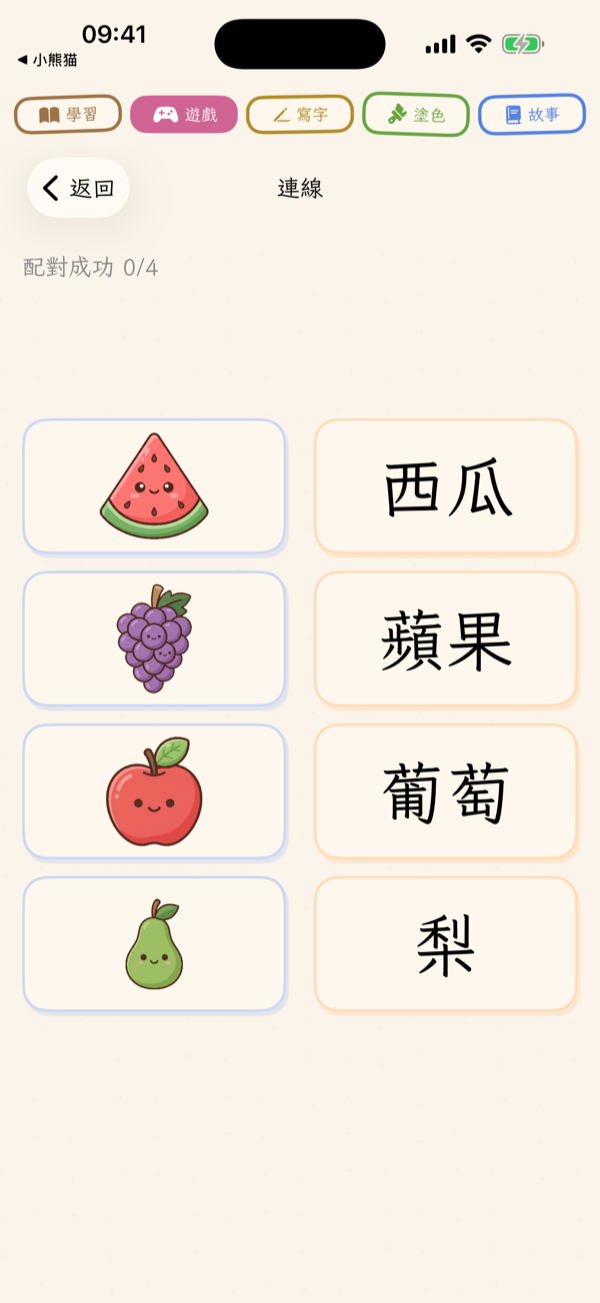Tap the green pear picture card
The image size is (600, 1303).
(x=154, y=944)
